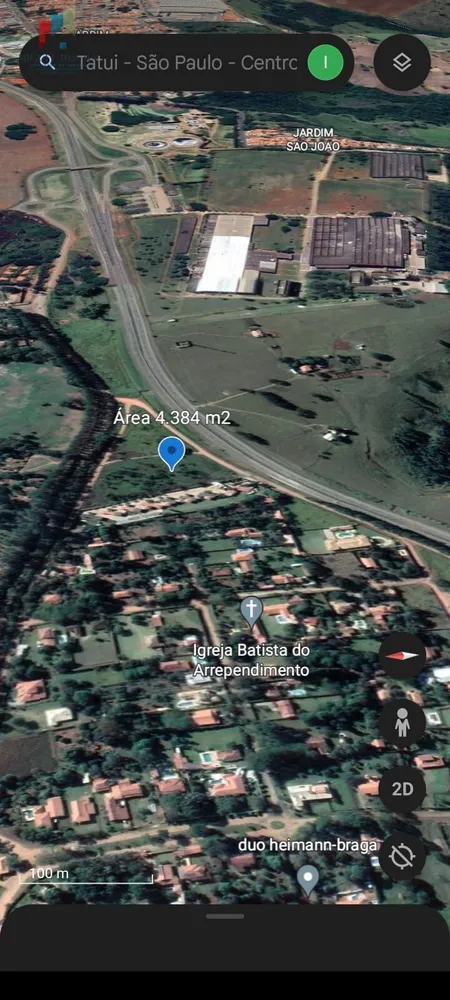The image size is (450, 1000).
Task: Tap the compass to reset orientation
Action: tap(402, 655)
